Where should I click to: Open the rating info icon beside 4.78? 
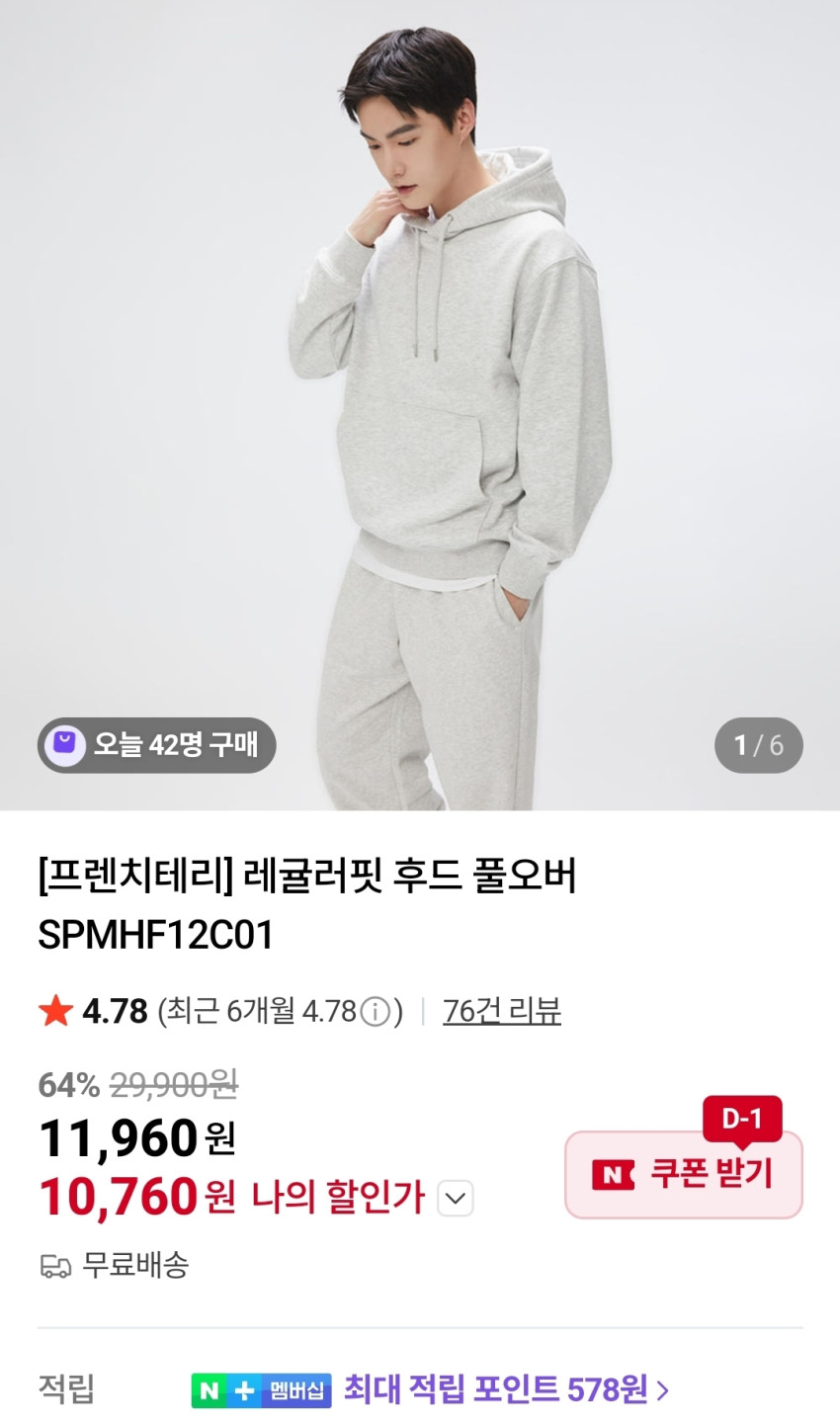pyautogui.click(x=375, y=1012)
